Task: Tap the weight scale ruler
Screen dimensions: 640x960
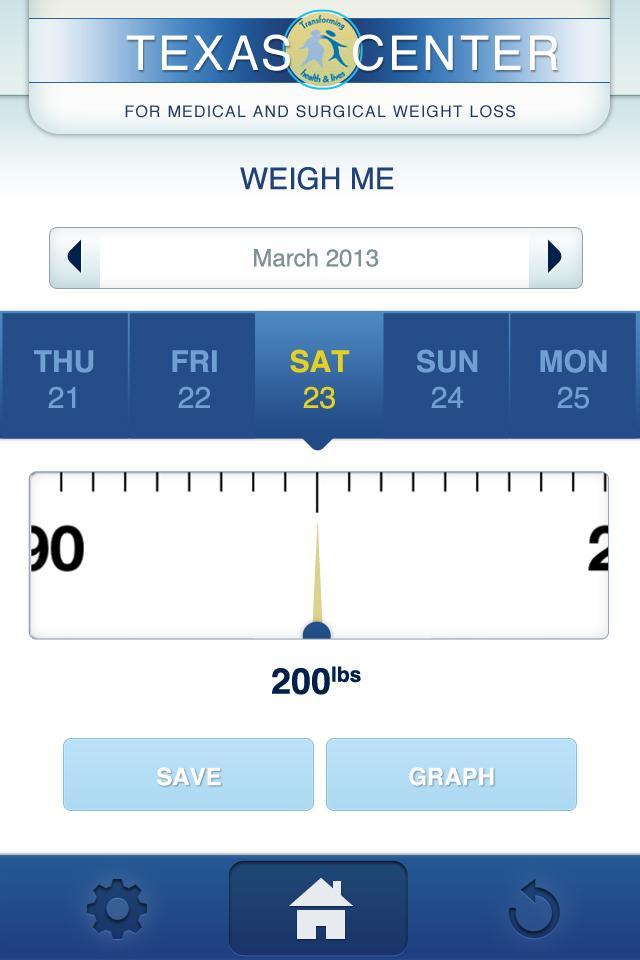Action: [x=318, y=555]
